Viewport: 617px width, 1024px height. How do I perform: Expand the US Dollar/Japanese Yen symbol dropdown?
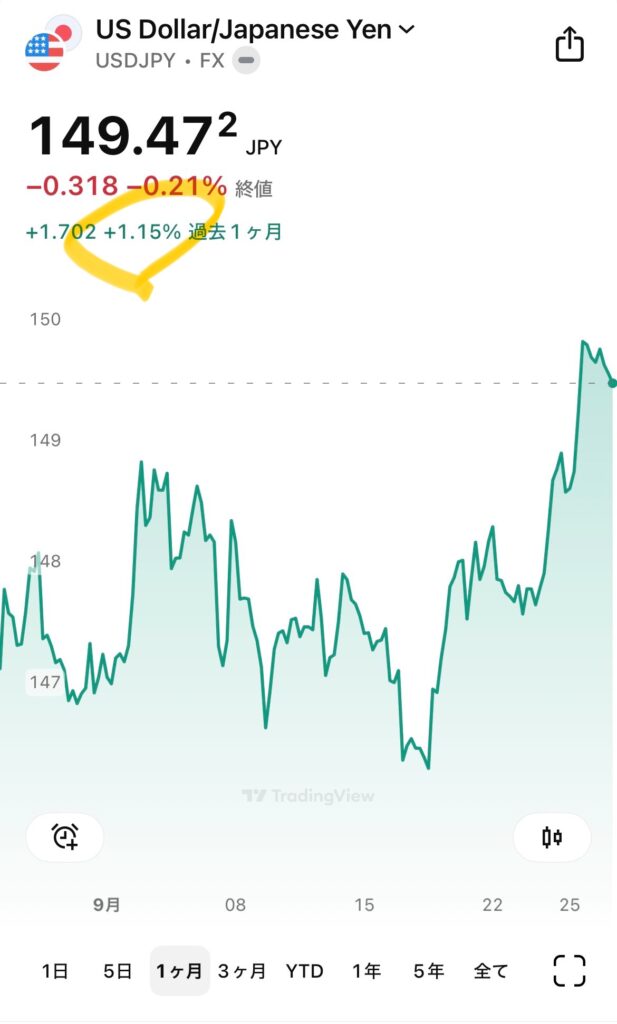click(x=406, y=30)
